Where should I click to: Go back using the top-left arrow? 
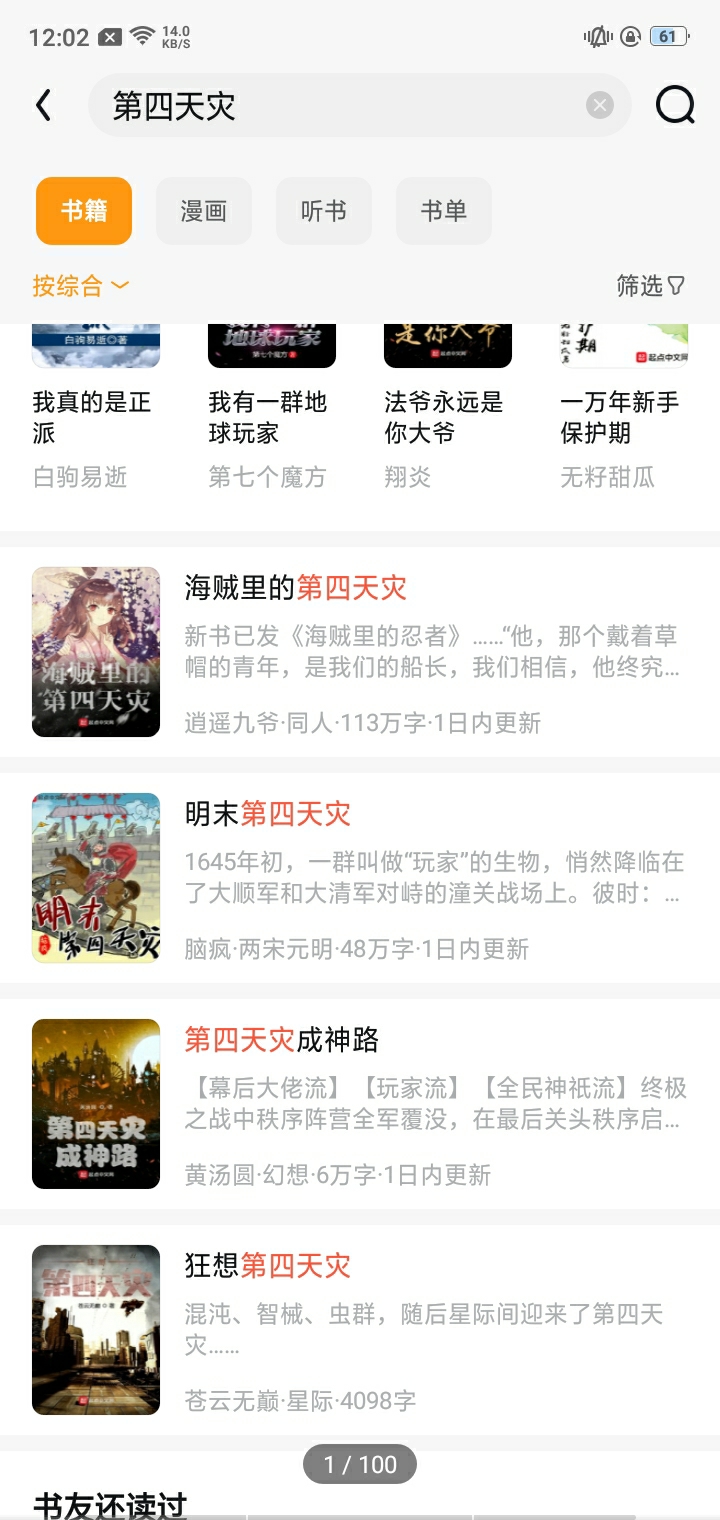(43, 105)
